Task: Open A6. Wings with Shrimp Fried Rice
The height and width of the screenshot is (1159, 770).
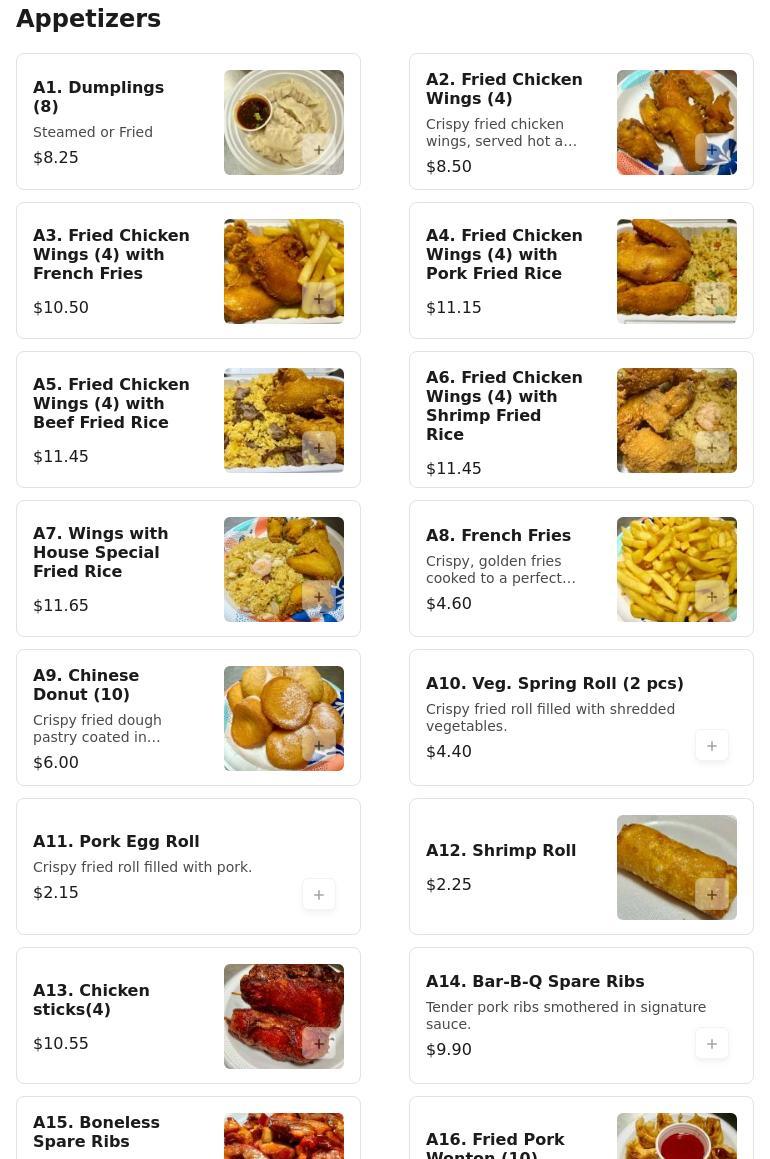Action: 504,406
